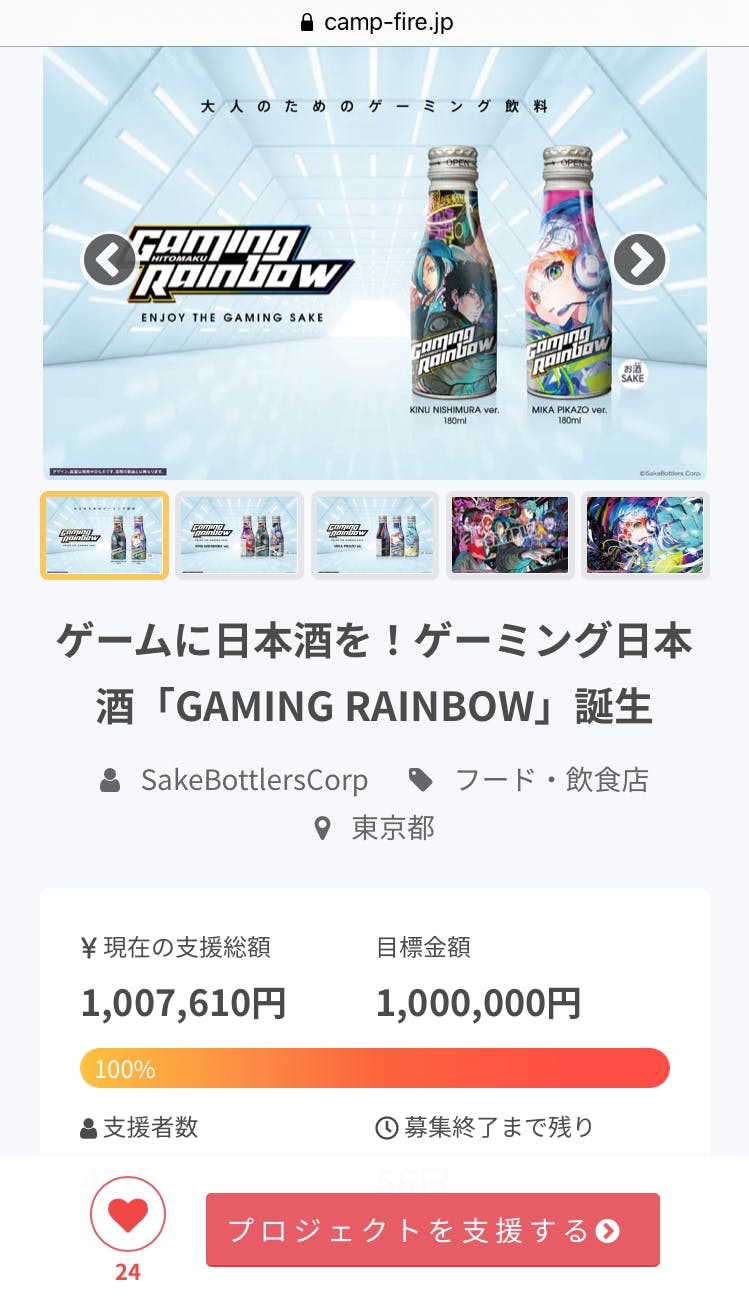
Task: Like this project with the heart
Action: click(x=128, y=1215)
